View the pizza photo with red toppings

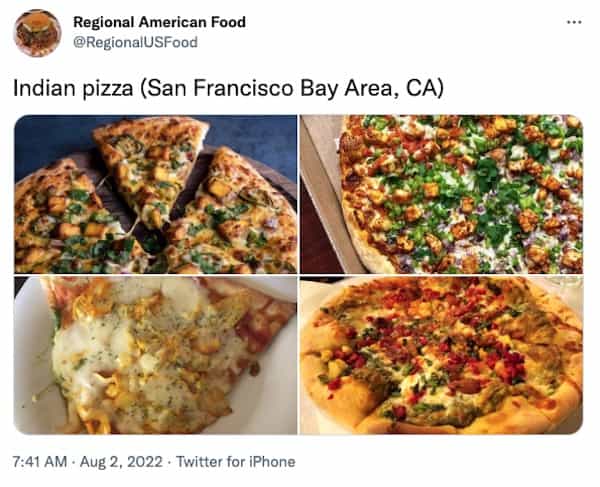tap(441, 355)
